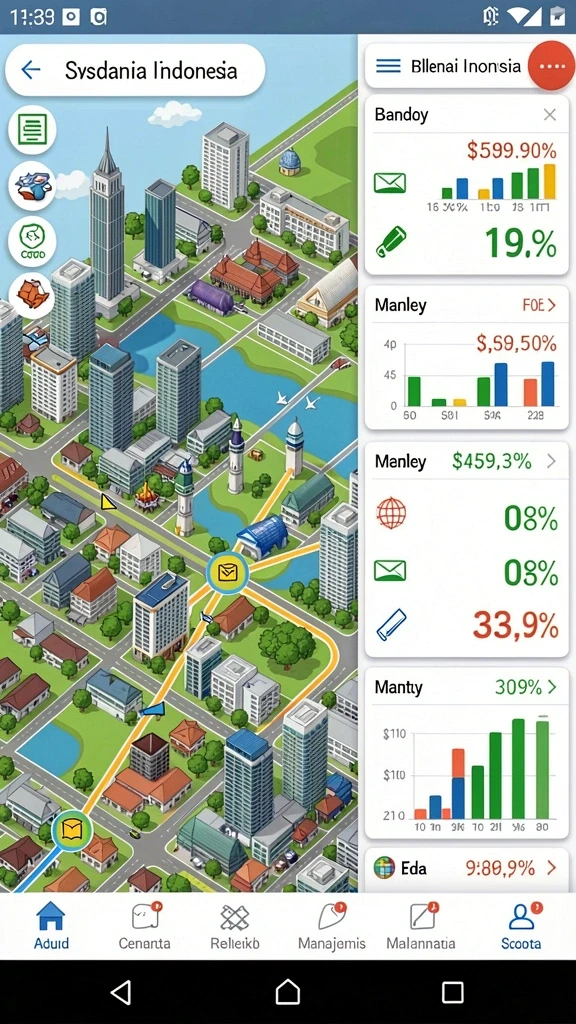Tap the red three-dot floating button
The width and height of the screenshot is (576, 1024).
(552, 65)
